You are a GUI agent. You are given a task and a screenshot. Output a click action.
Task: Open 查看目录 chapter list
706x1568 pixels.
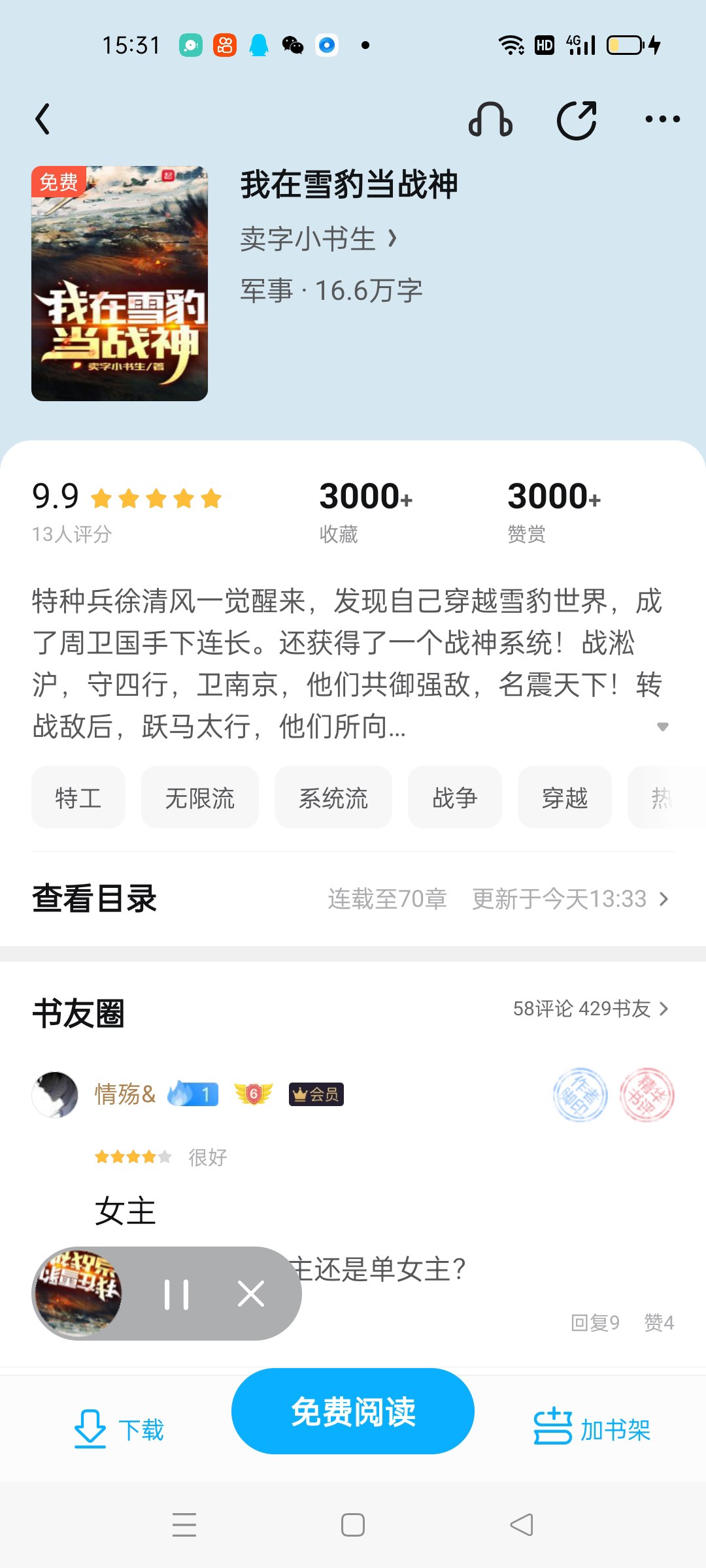point(353,899)
